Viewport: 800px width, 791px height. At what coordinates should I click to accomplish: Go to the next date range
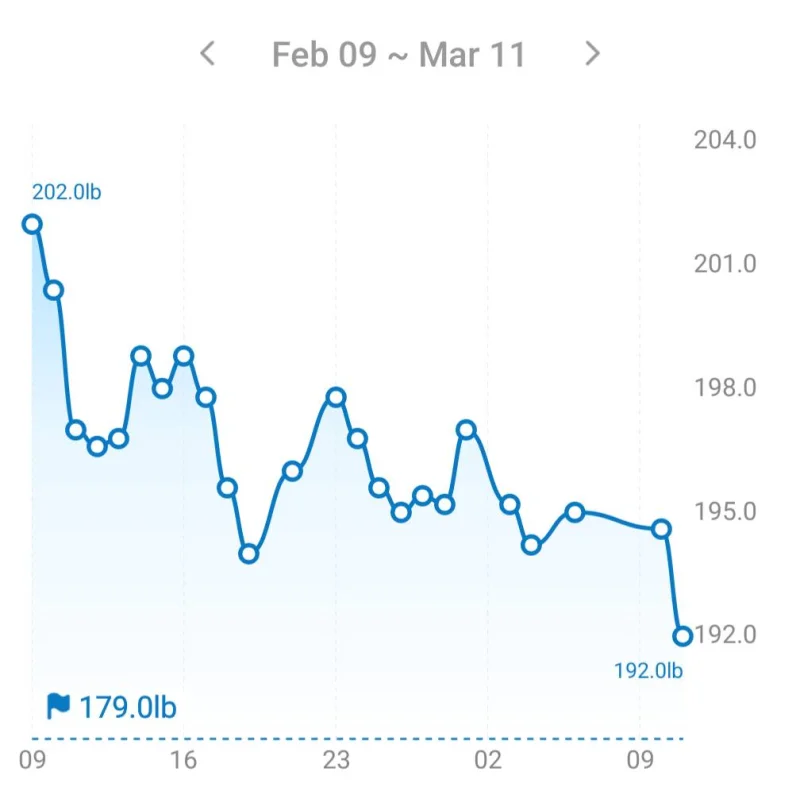[592, 54]
